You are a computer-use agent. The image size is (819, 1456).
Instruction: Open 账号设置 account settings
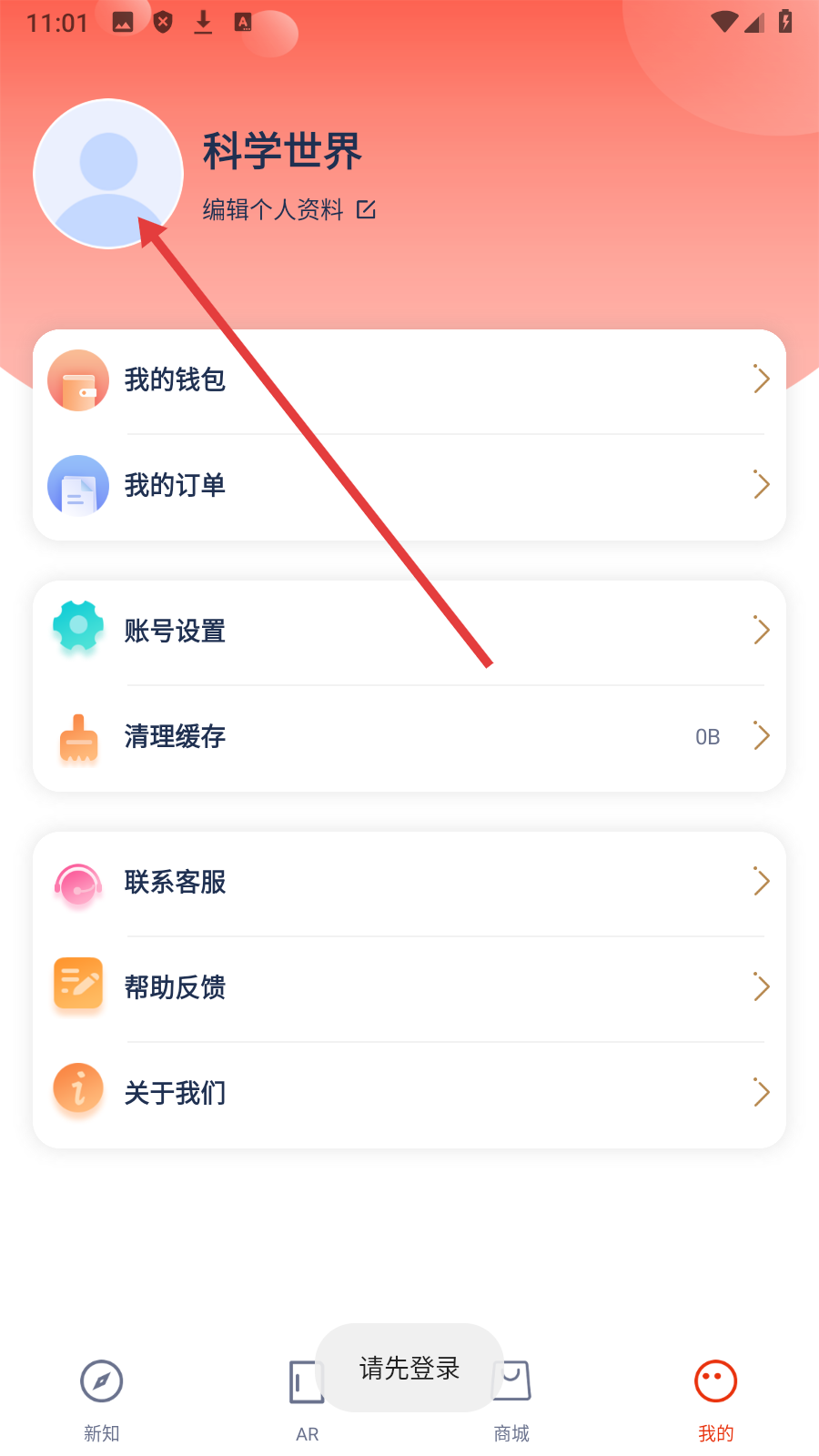pyautogui.click(x=409, y=632)
